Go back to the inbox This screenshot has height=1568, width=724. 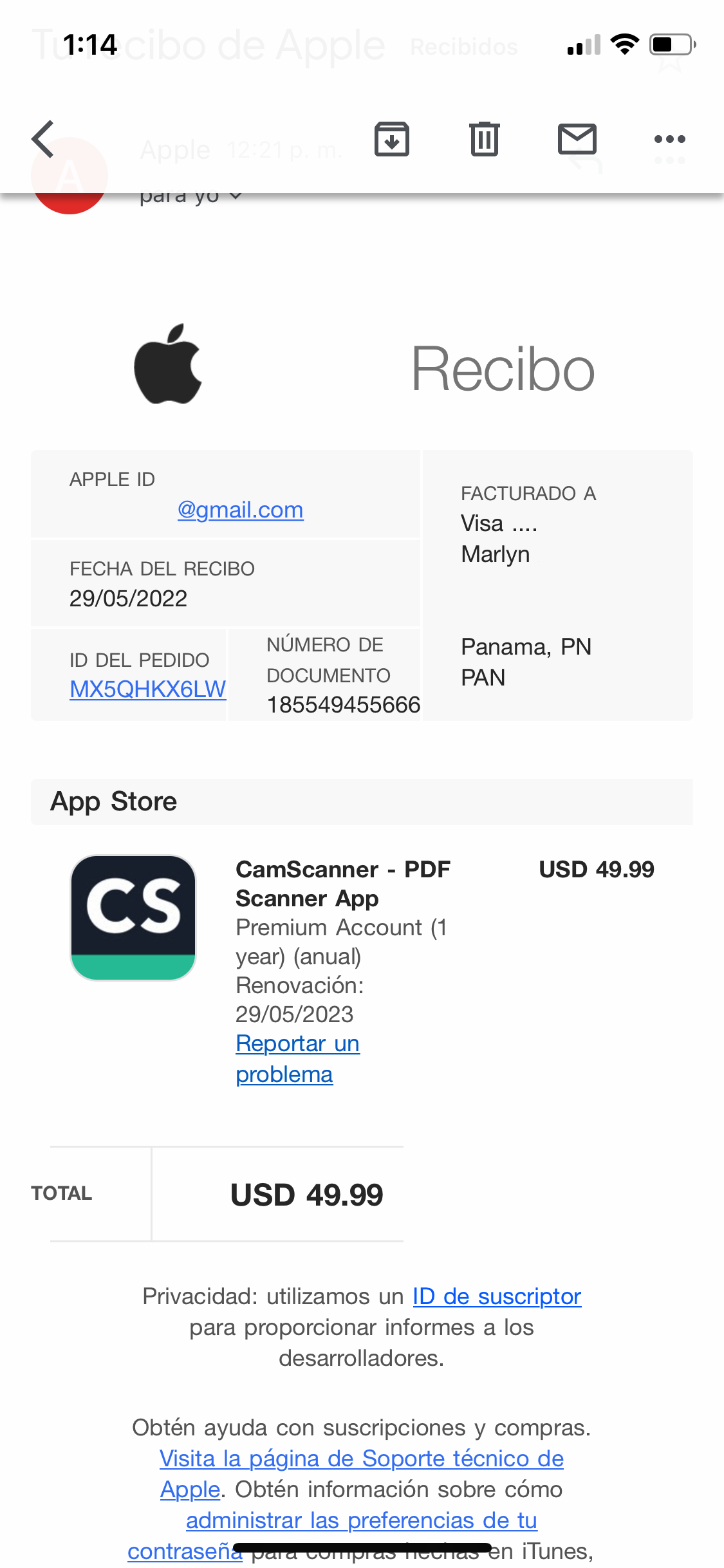(x=43, y=139)
